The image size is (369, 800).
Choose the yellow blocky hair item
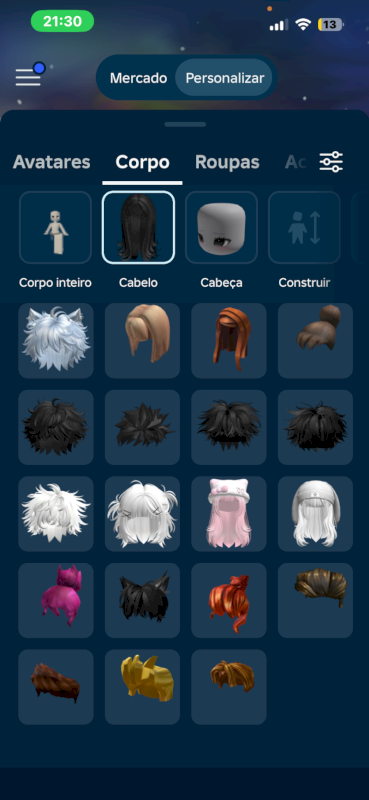coord(142,687)
